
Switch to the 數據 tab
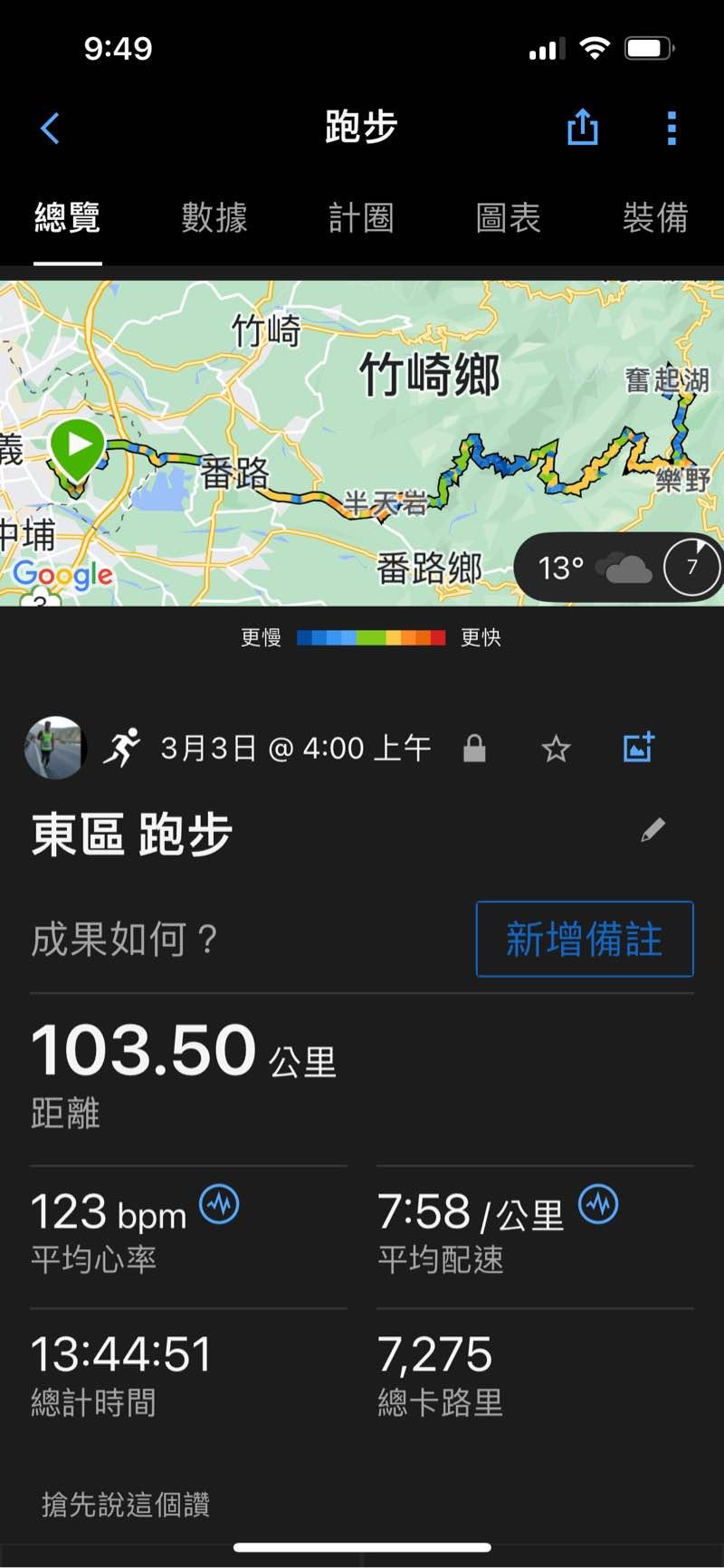click(214, 218)
